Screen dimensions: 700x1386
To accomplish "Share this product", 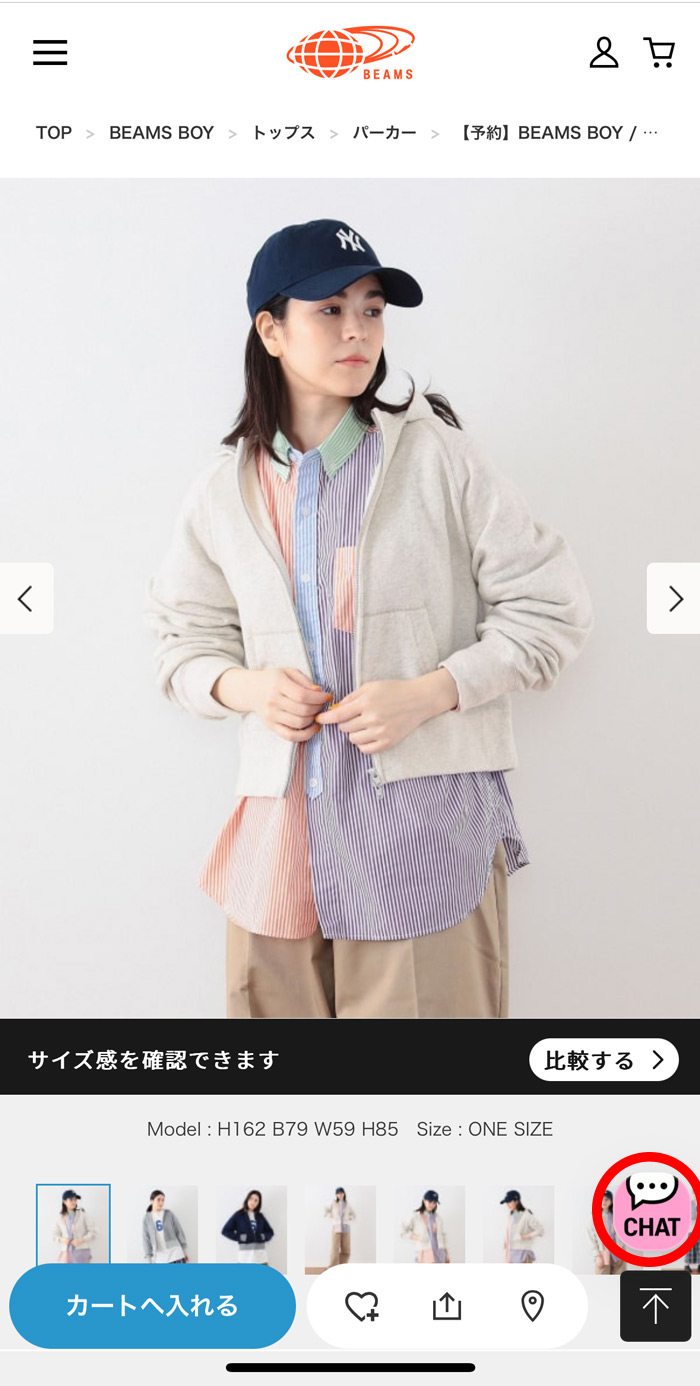I will tap(447, 1306).
